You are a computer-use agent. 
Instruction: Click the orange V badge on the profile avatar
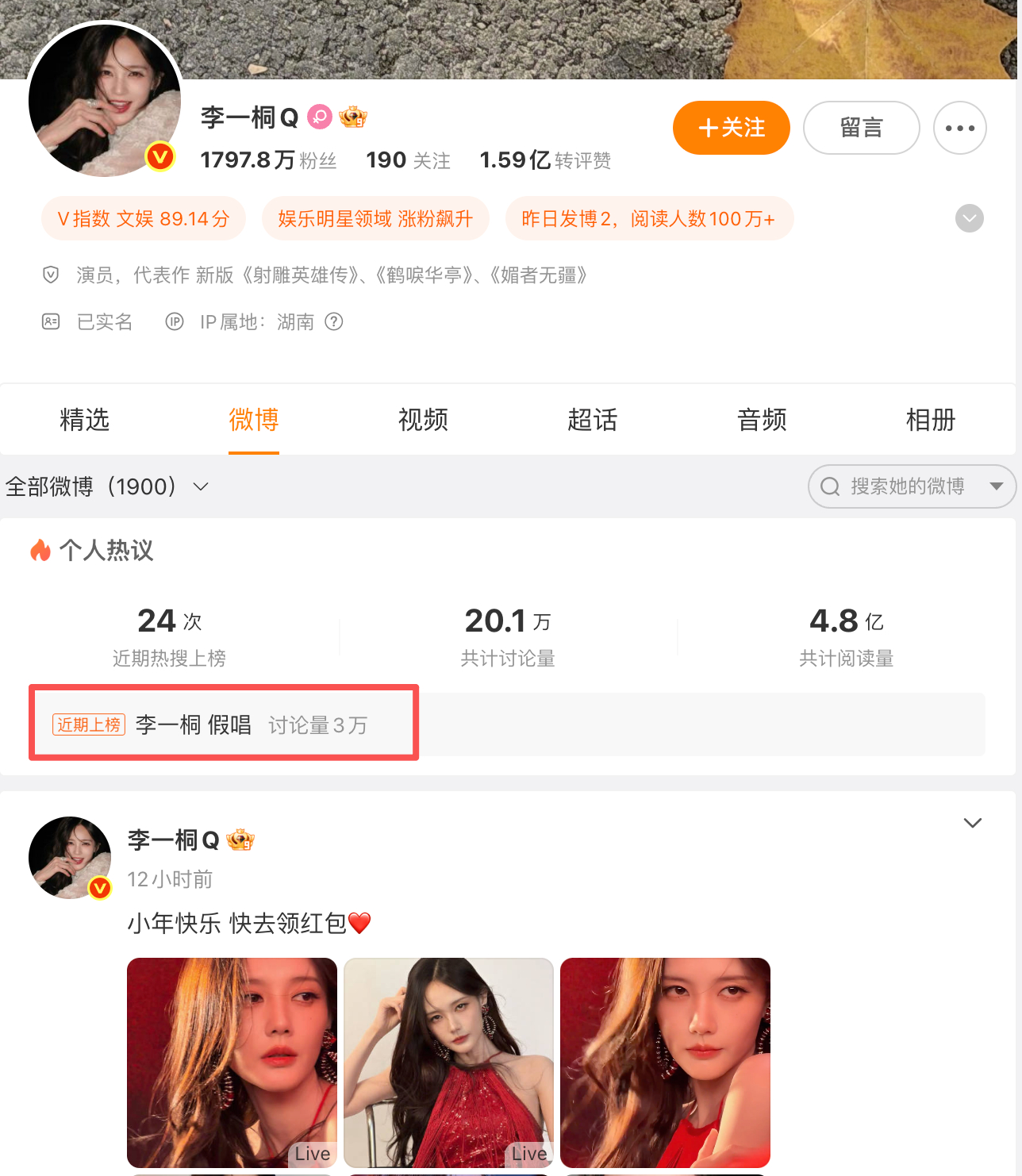(160, 157)
